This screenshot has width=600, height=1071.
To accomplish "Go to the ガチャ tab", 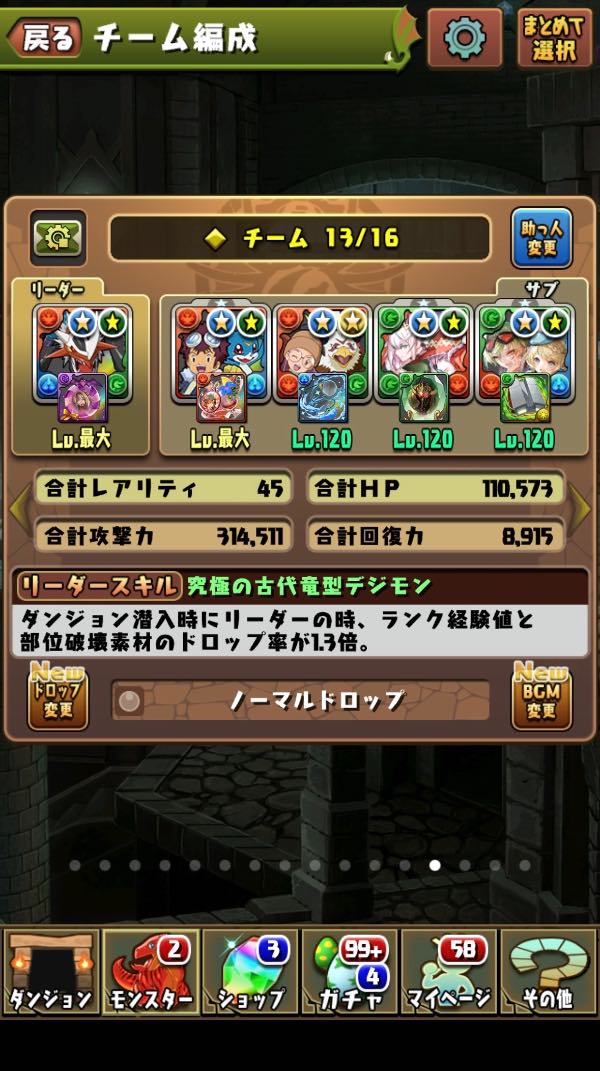I will pos(350,972).
